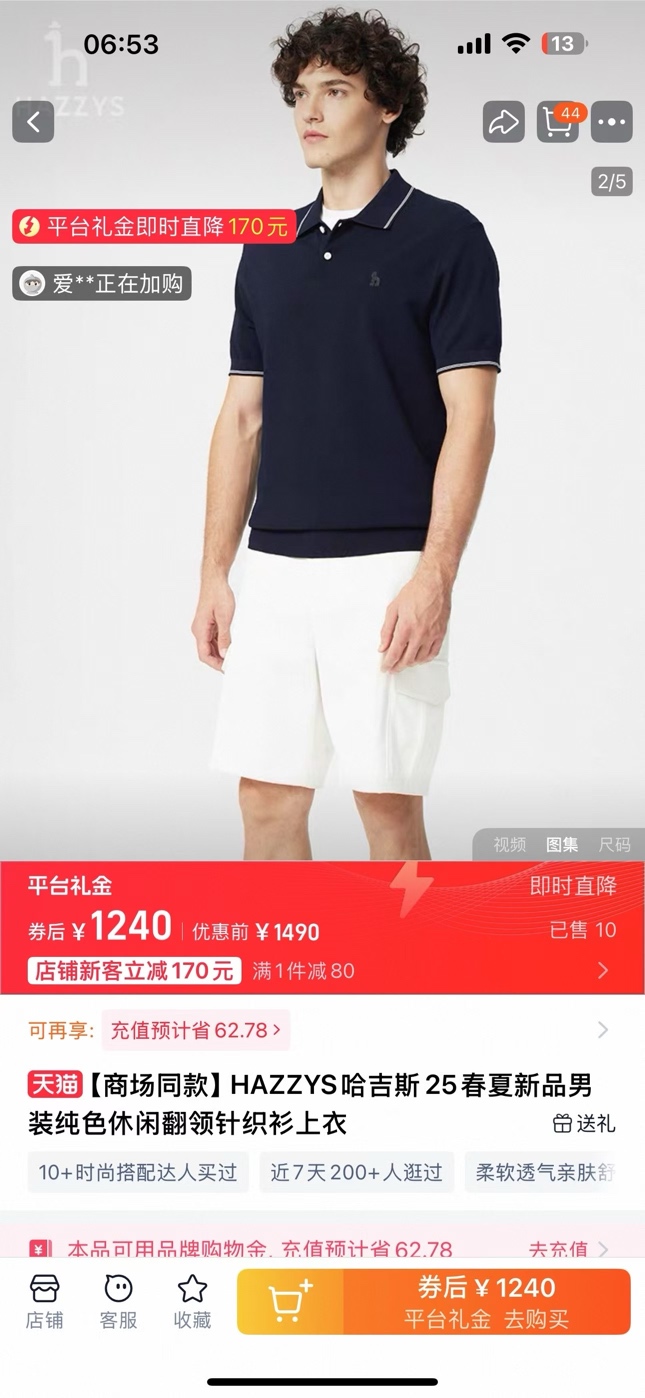Tap 去充值 on the brand shopping banner

click(567, 1249)
